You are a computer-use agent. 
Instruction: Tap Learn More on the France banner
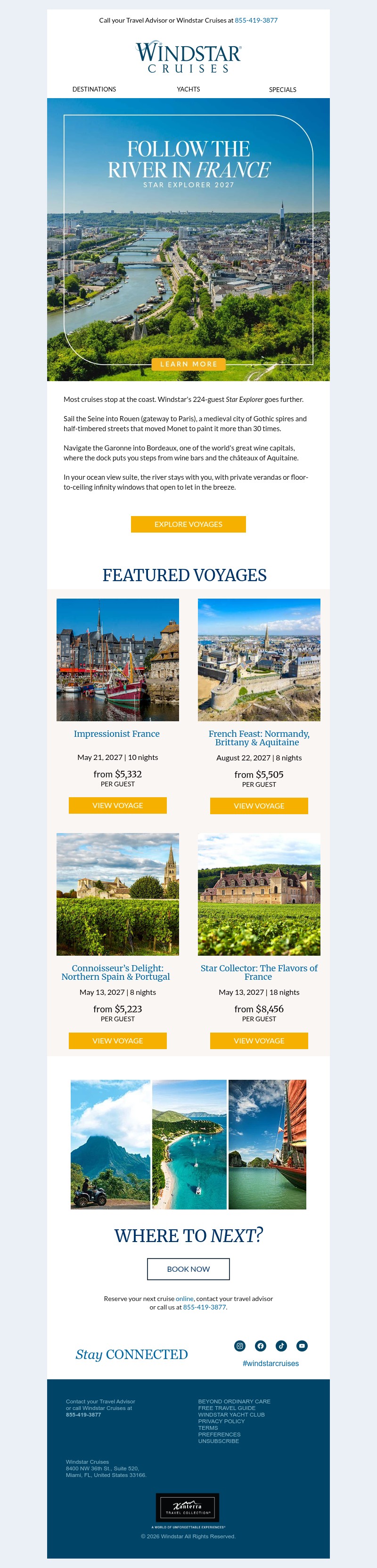[x=188, y=364]
